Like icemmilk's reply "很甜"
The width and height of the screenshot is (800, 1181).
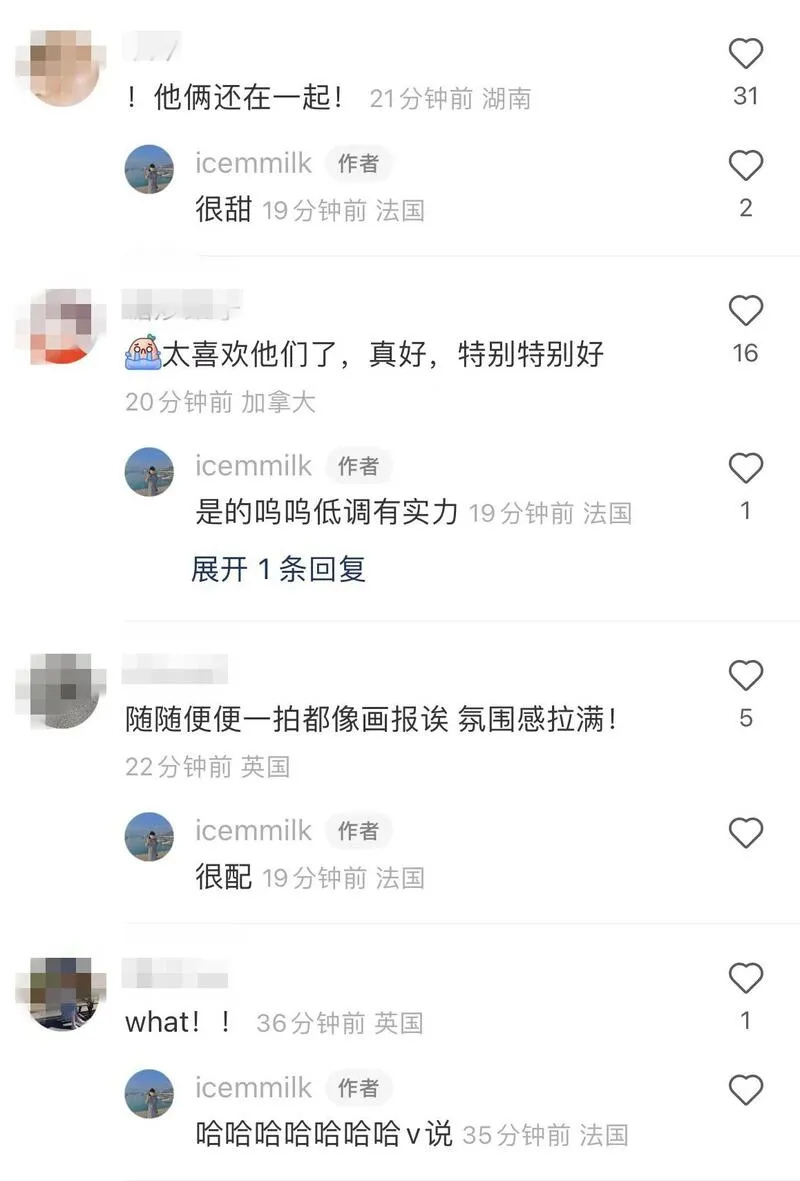pyautogui.click(x=745, y=166)
